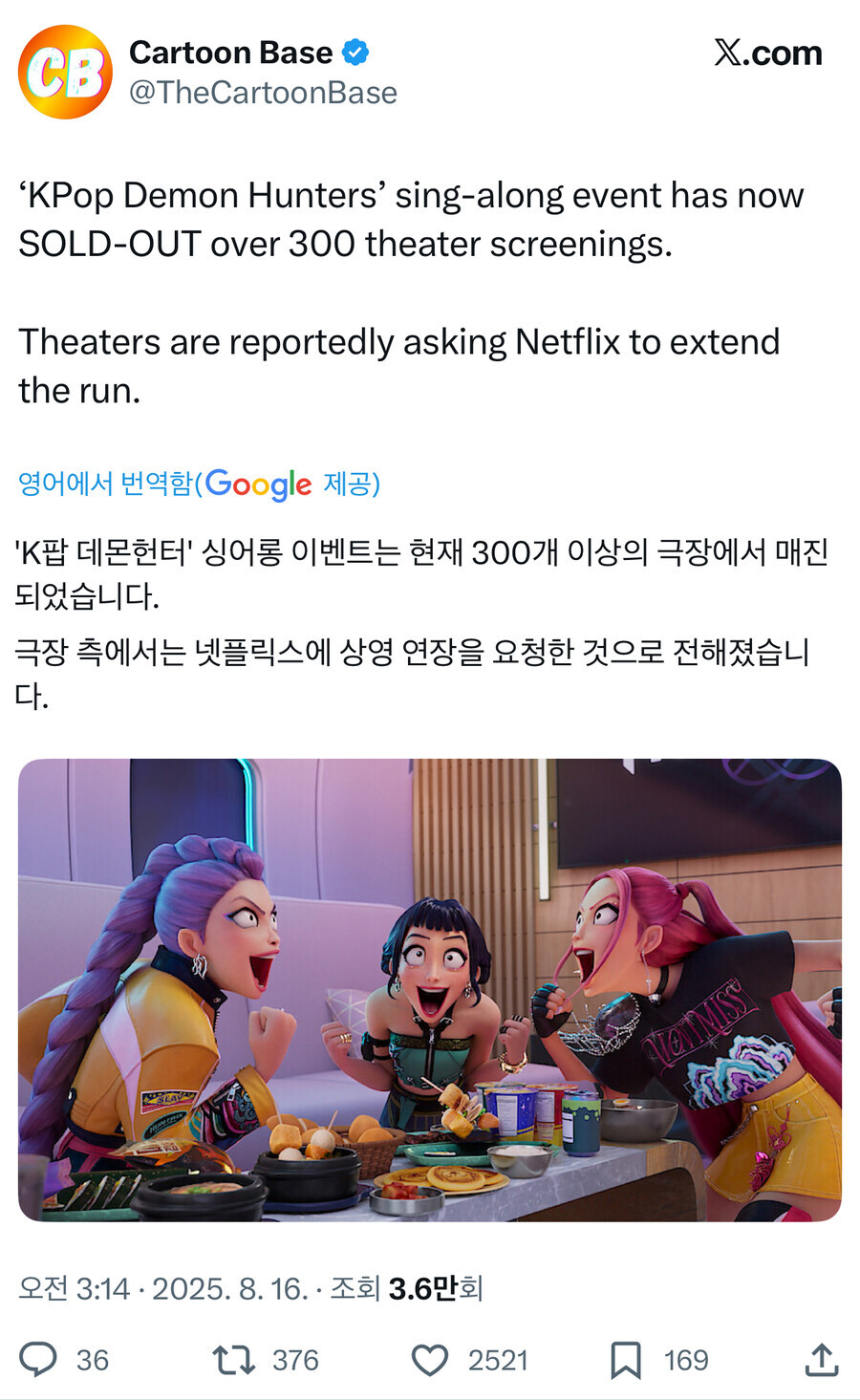Click the Cartoon Base display name
860x1400 pixels.
pyautogui.click(x=233, y=54)
